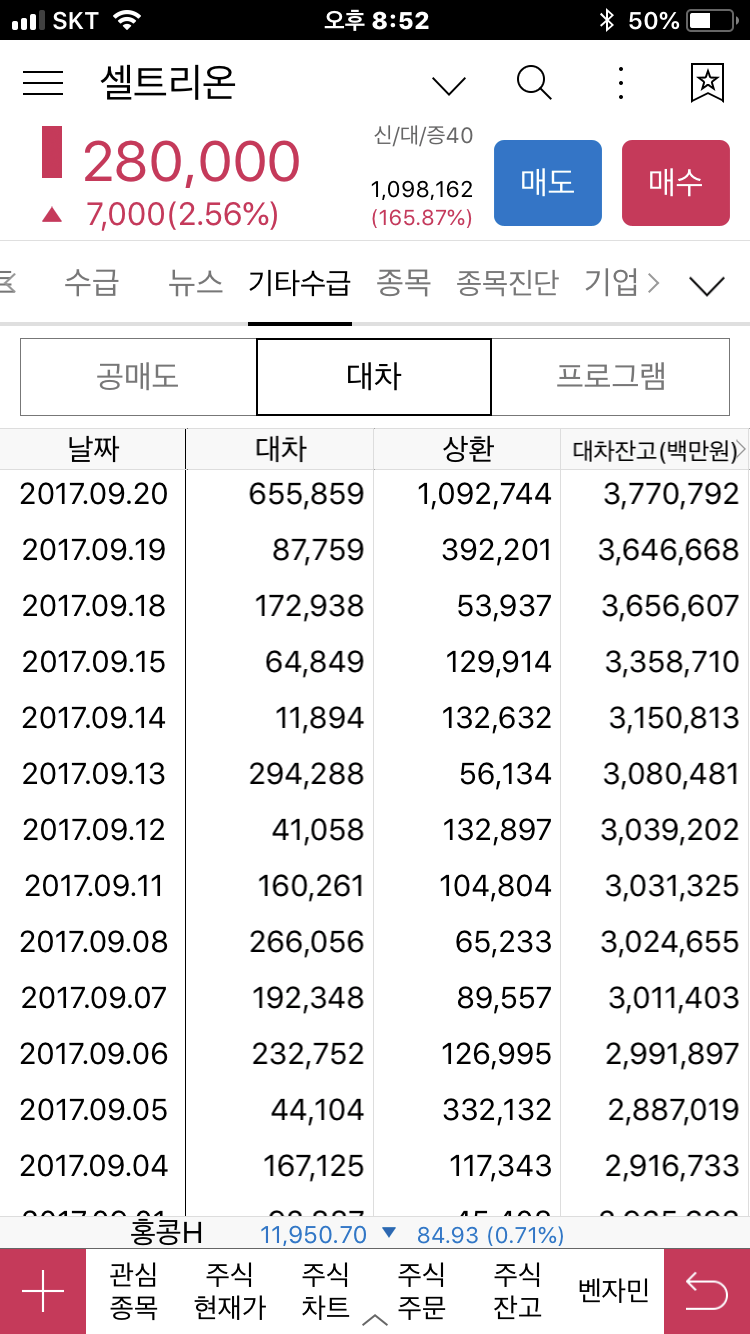Select the 프로그램 segment
Image resolution: width=750 pixels, height=1334 pixels.
click(x=611, y=377)
